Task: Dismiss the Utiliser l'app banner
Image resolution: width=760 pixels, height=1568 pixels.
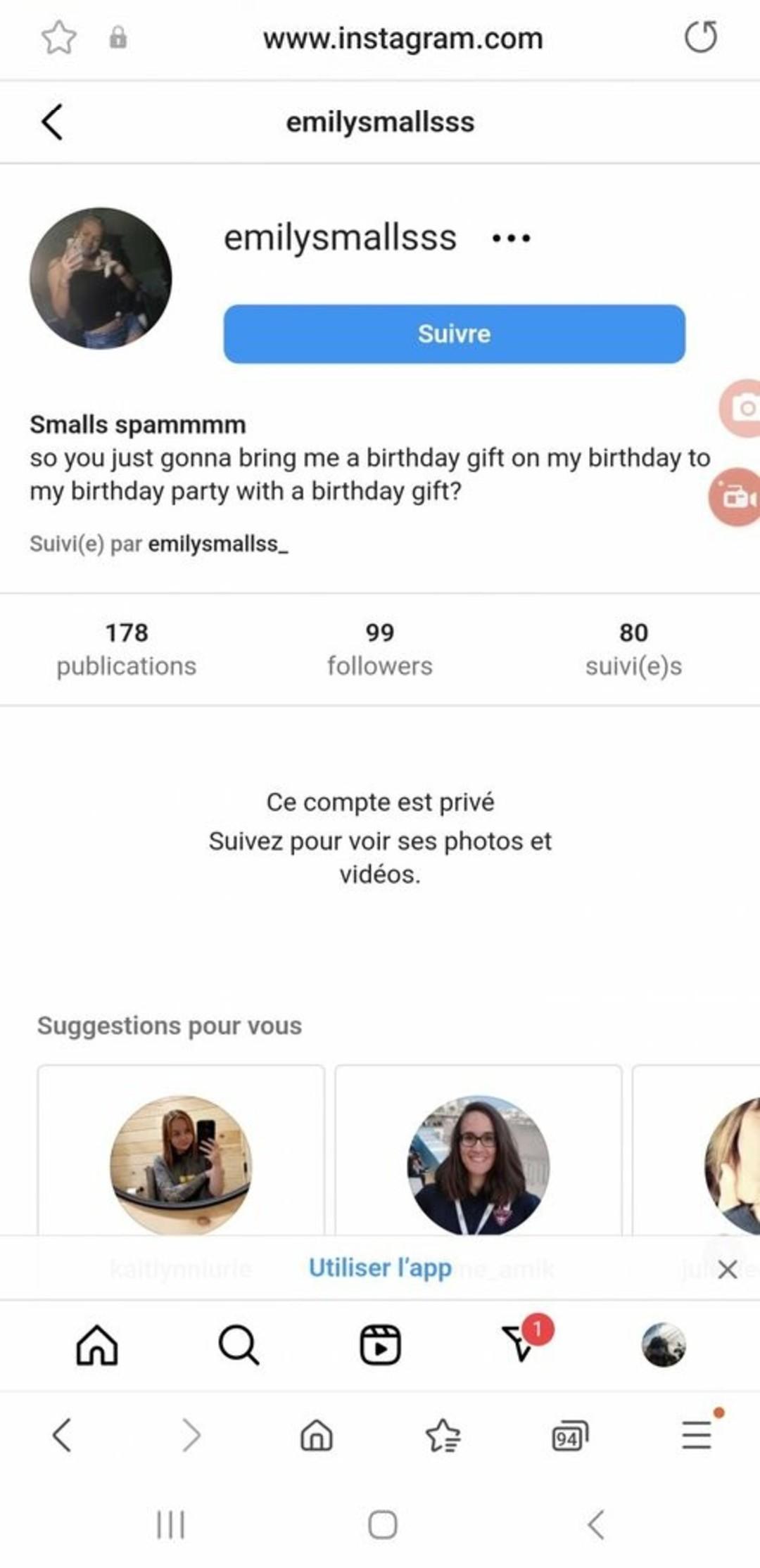Action: [728, 1269]
